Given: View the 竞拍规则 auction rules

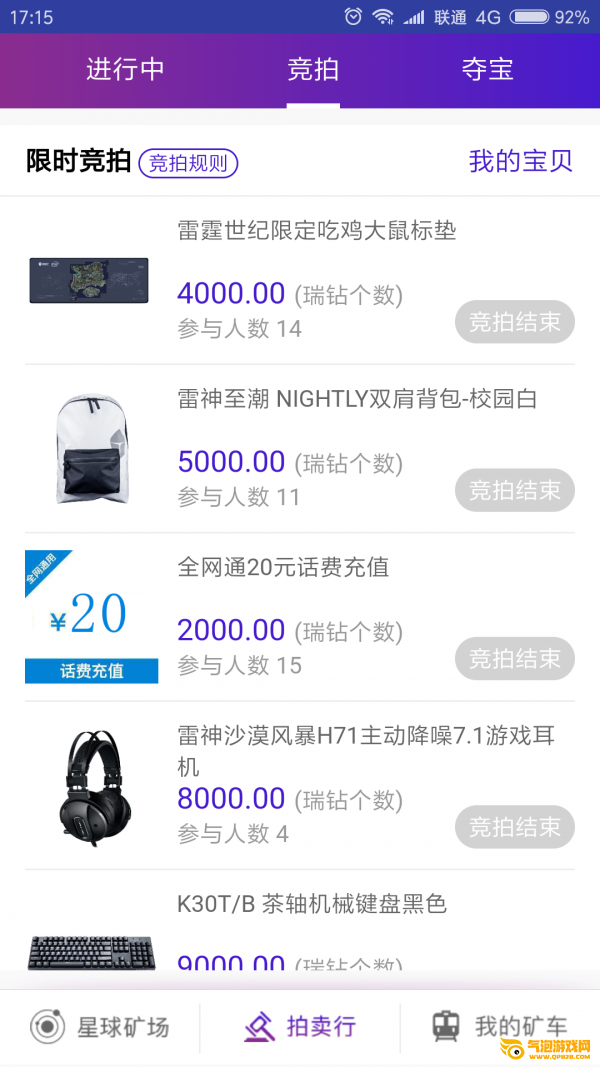Looking at the screenshot, I should 188,163.
